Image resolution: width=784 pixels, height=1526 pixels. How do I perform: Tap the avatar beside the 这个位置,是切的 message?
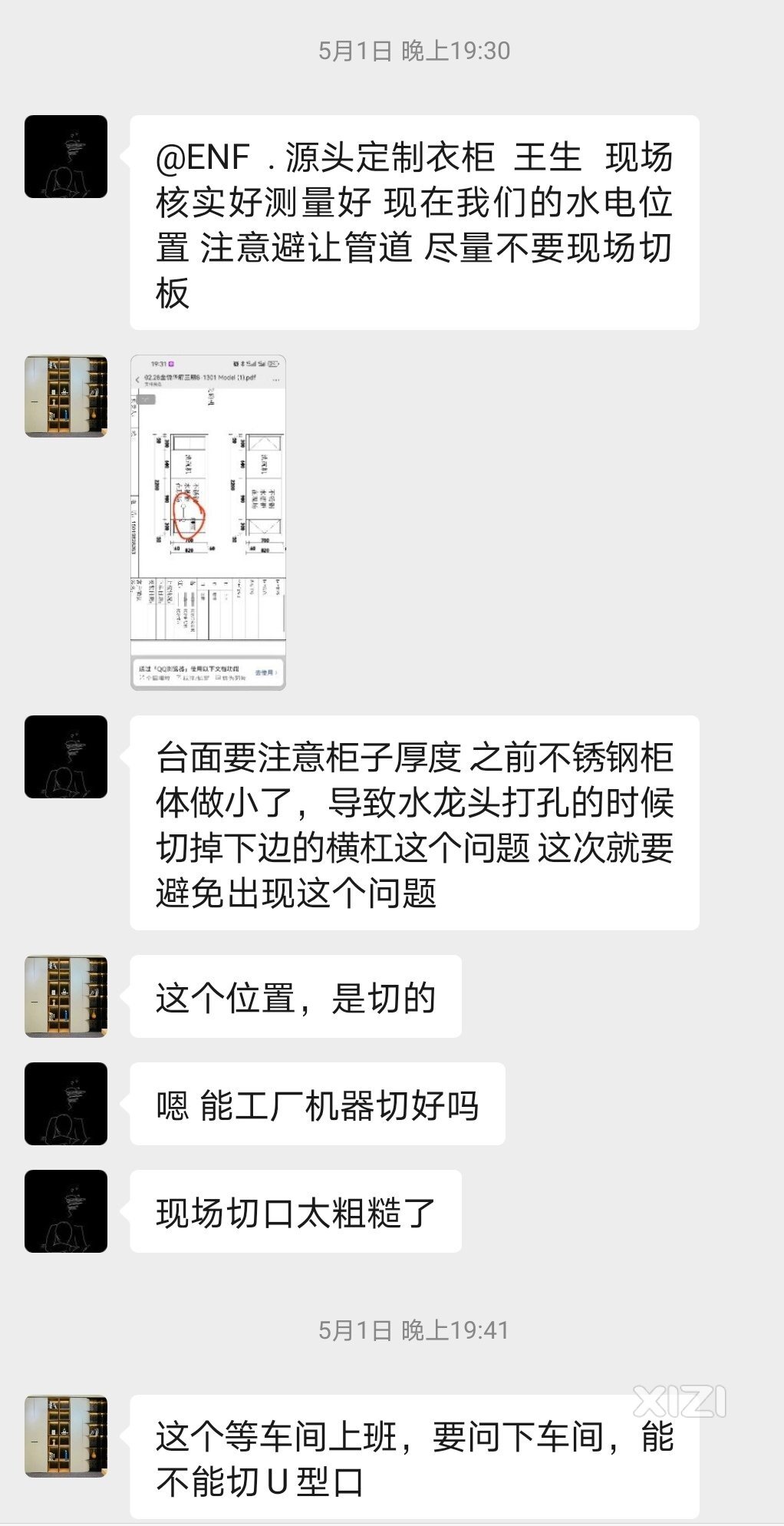tap(66, 996)
